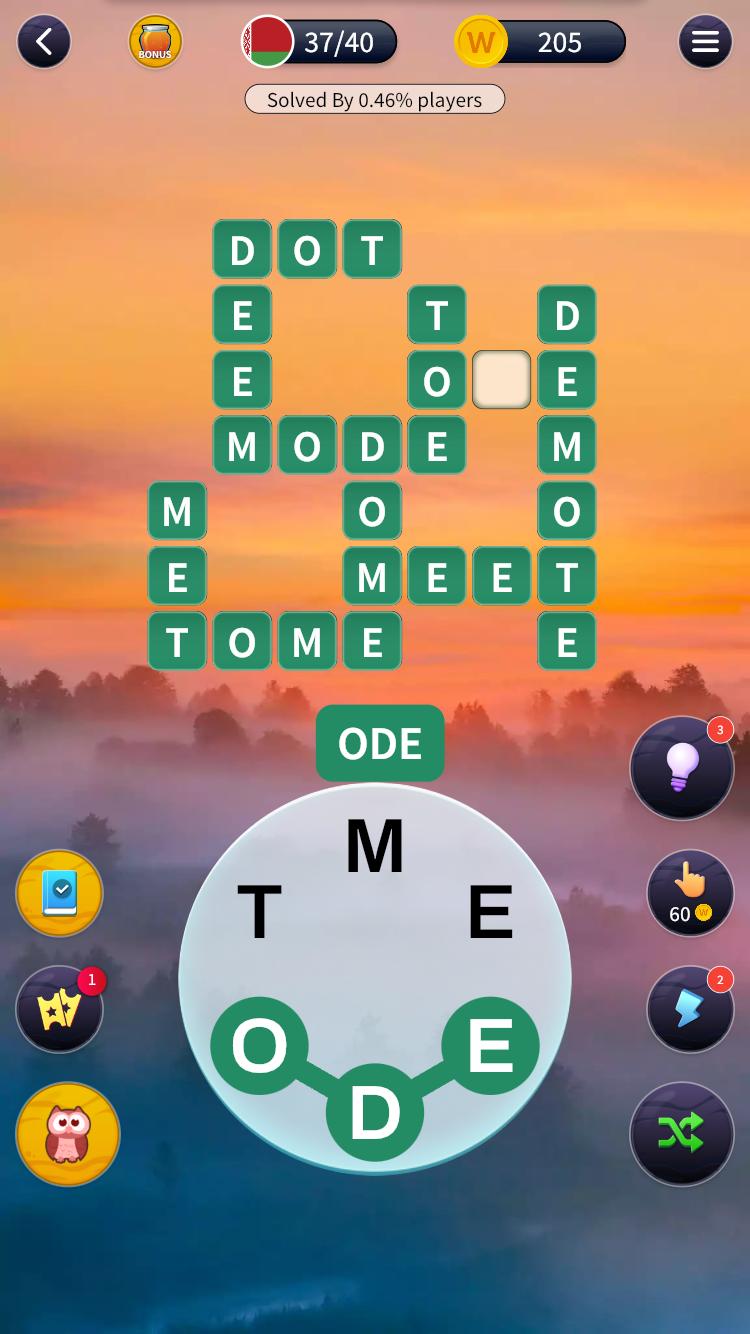The height and width of the screenshot is (1334, 750).
Task: Open the level 37/40 flag progress
Action: [x=320, y=42]
